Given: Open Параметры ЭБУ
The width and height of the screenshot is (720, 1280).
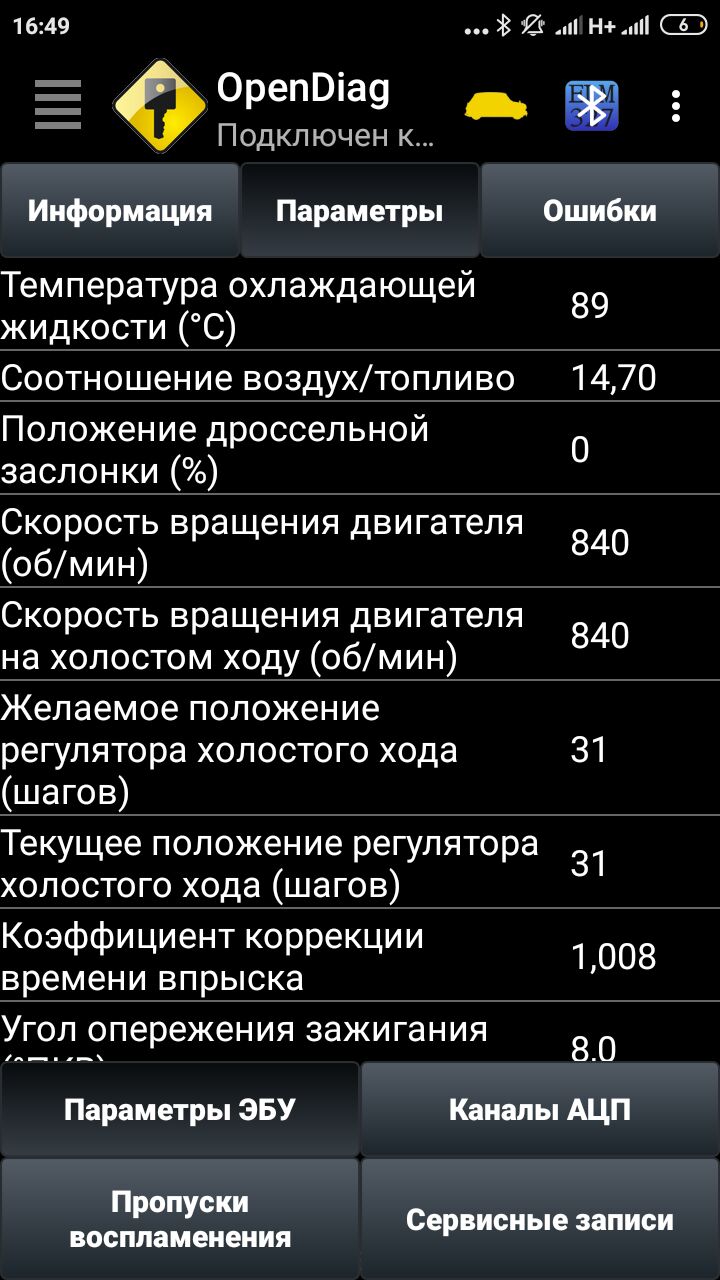Looking at the screenshot, I should coord(180,1109).
